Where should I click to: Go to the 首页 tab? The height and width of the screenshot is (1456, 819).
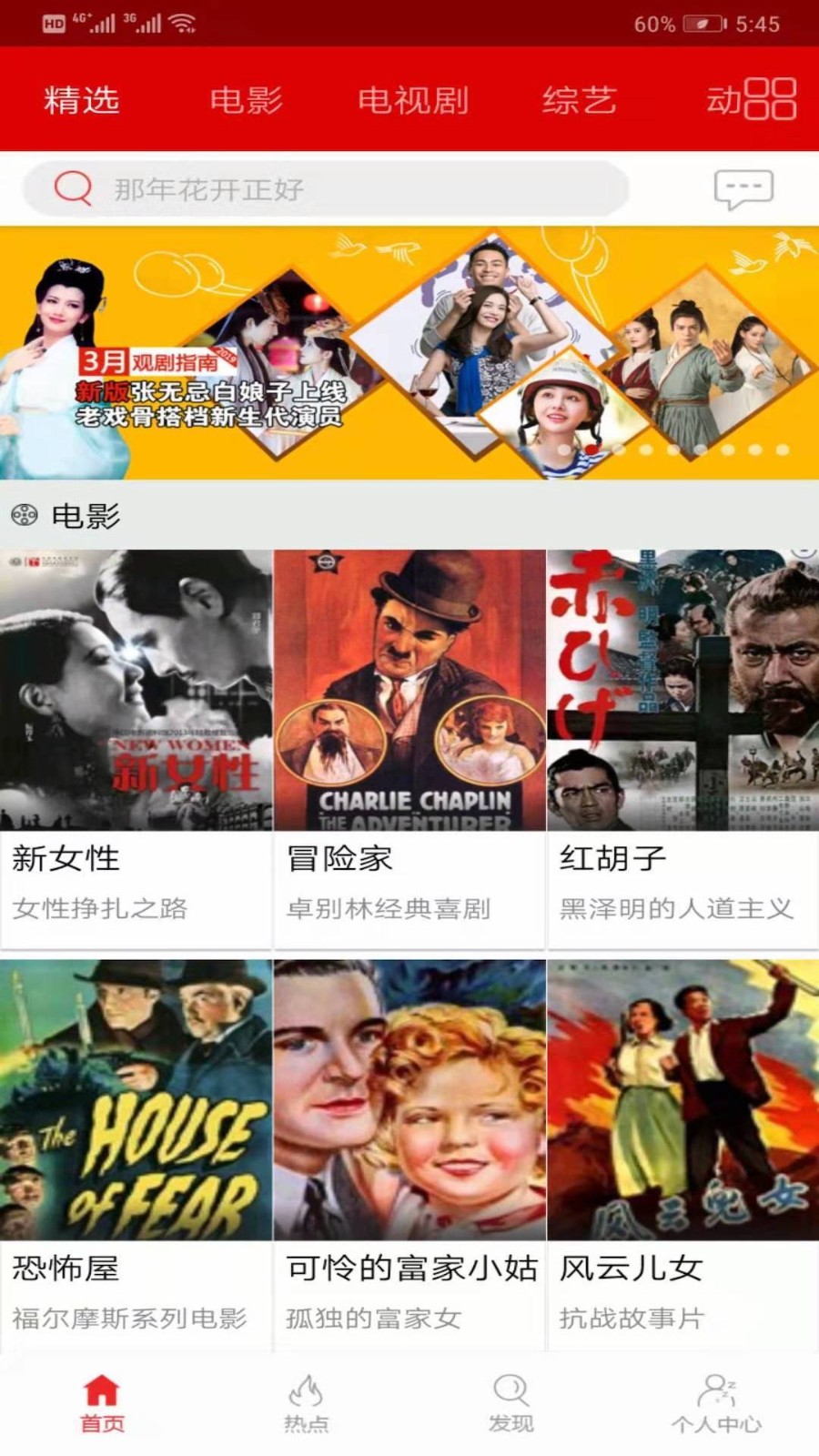[x=102, y=1403]
